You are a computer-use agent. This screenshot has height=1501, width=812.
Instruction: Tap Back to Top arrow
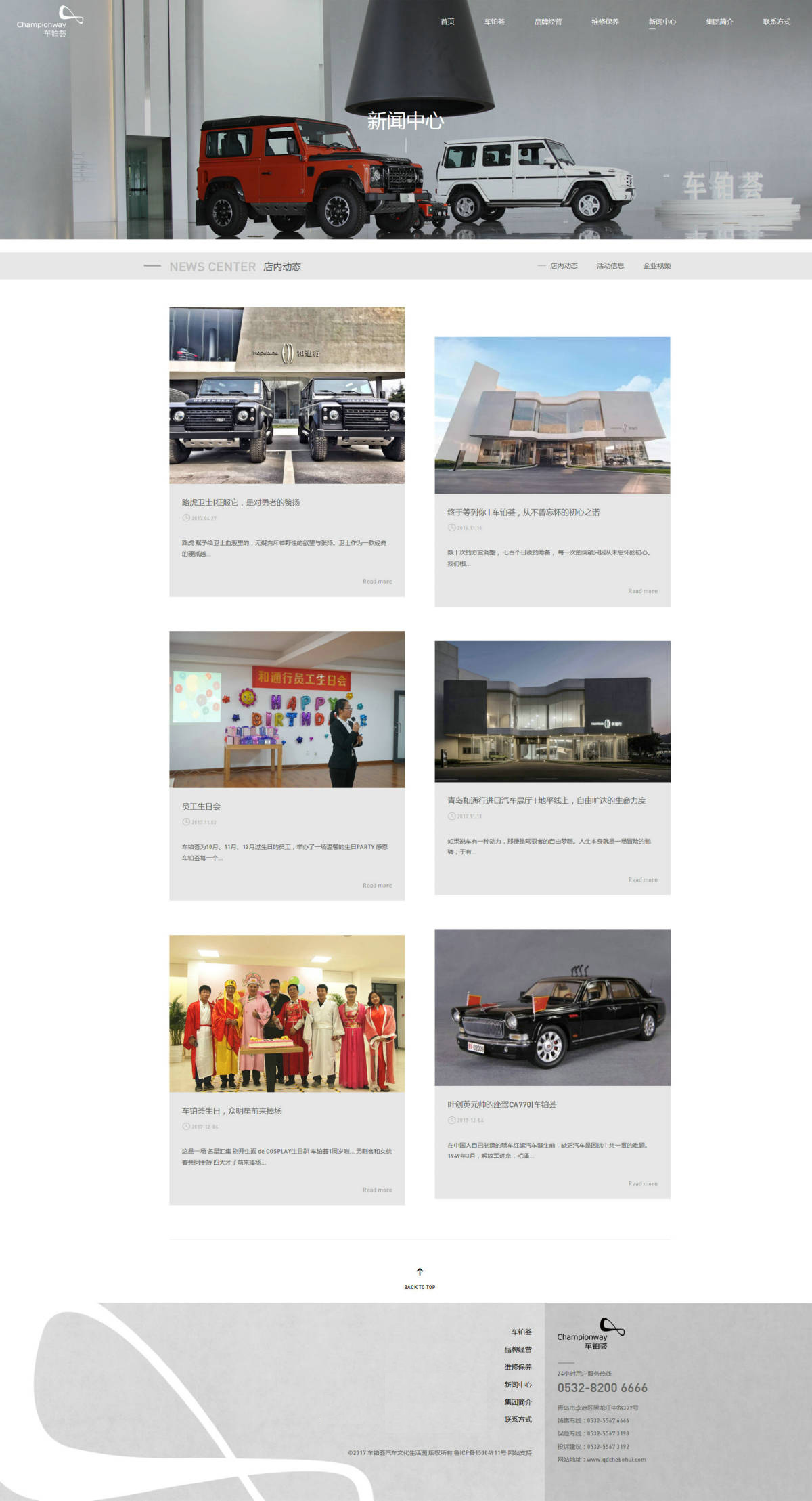[420, 1272]
